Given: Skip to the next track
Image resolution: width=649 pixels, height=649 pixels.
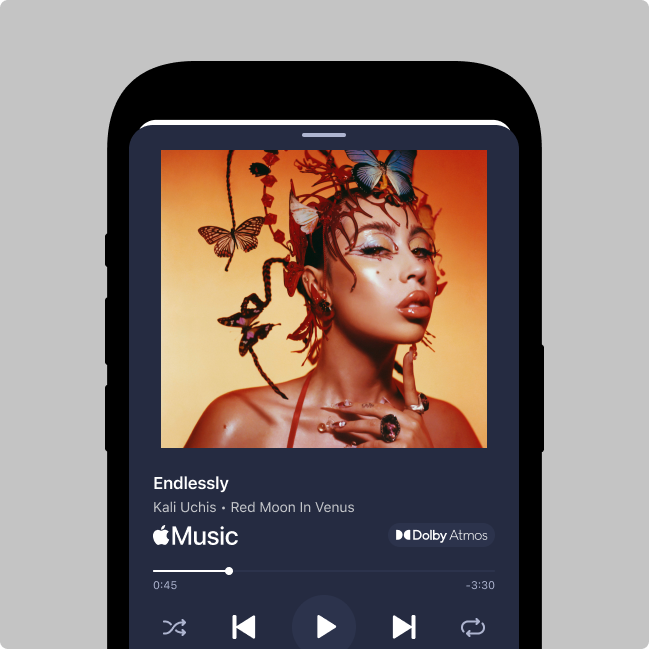Looking at the screenshot, I should [x=404, y=627].
